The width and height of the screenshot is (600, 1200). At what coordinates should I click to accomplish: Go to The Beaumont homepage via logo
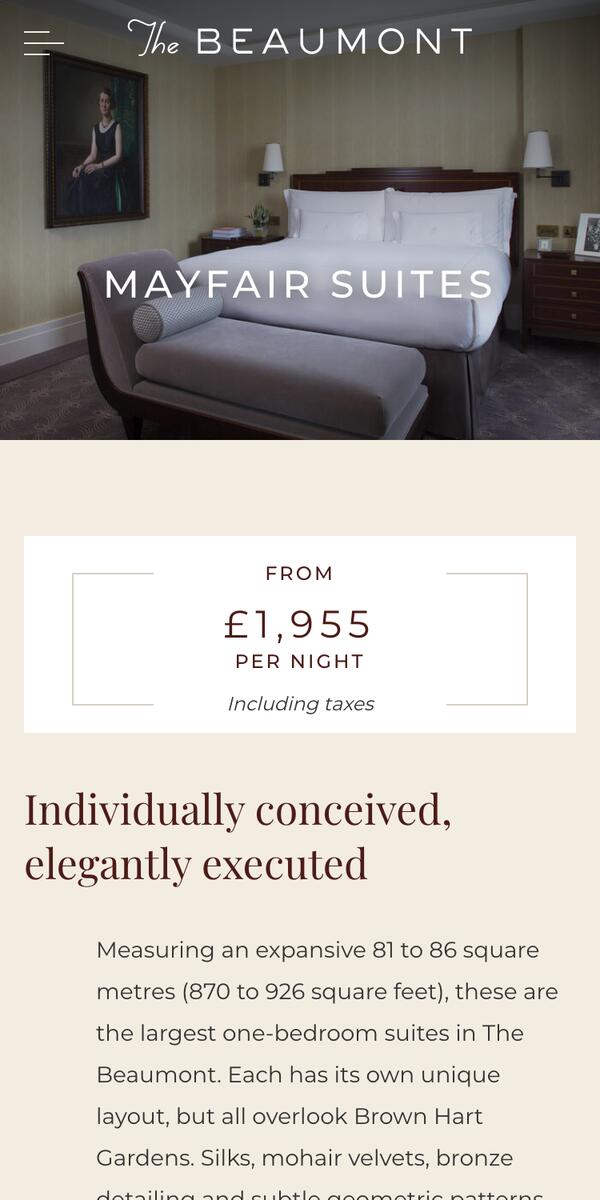click(x=300, y=40)
